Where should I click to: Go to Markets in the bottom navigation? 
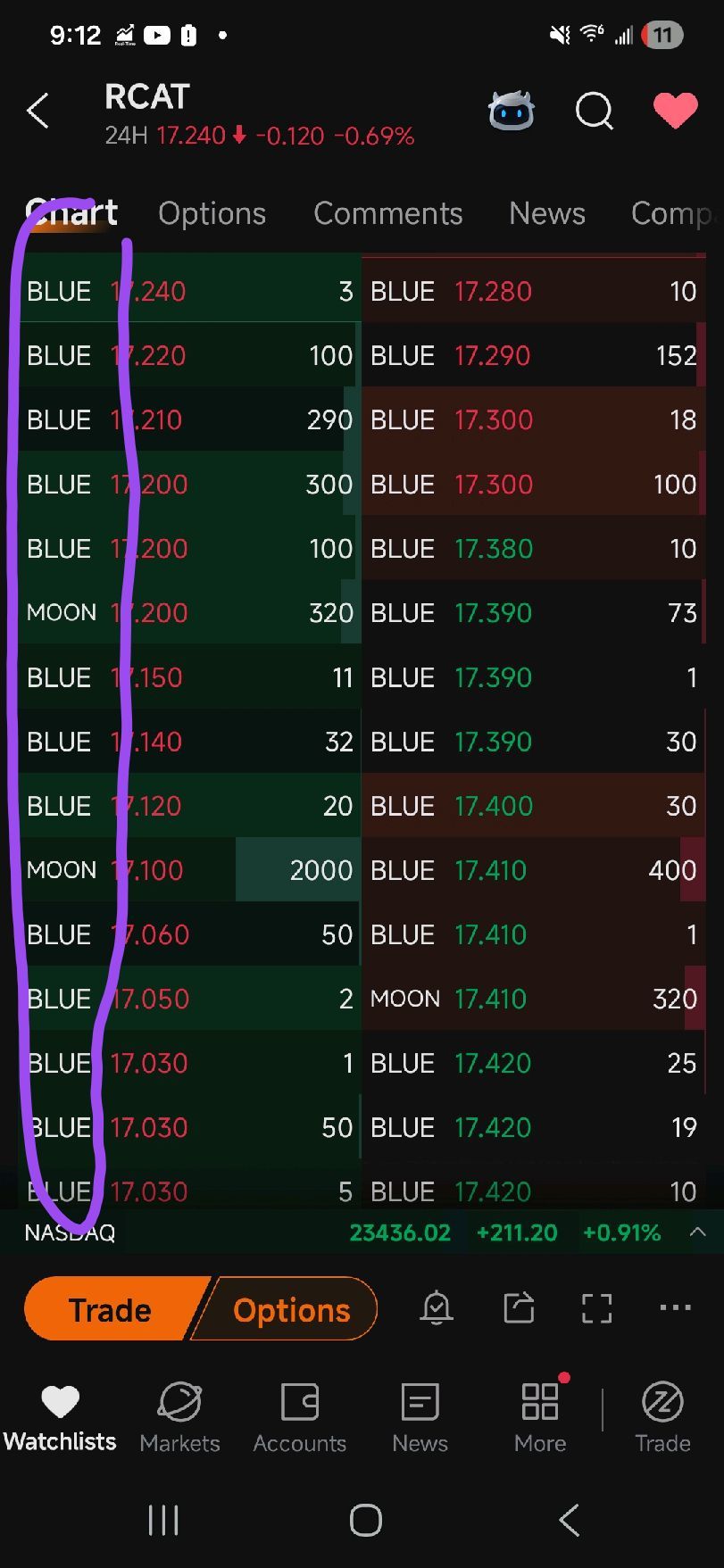[179, 1417]
